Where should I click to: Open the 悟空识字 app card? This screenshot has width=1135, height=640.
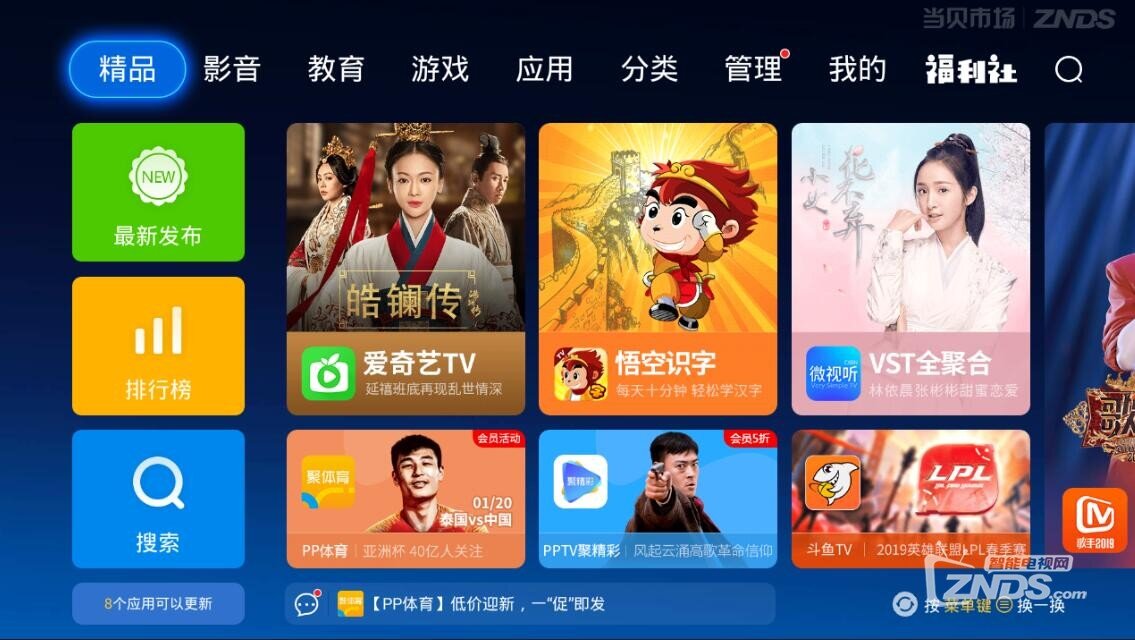tap(657, 269)
